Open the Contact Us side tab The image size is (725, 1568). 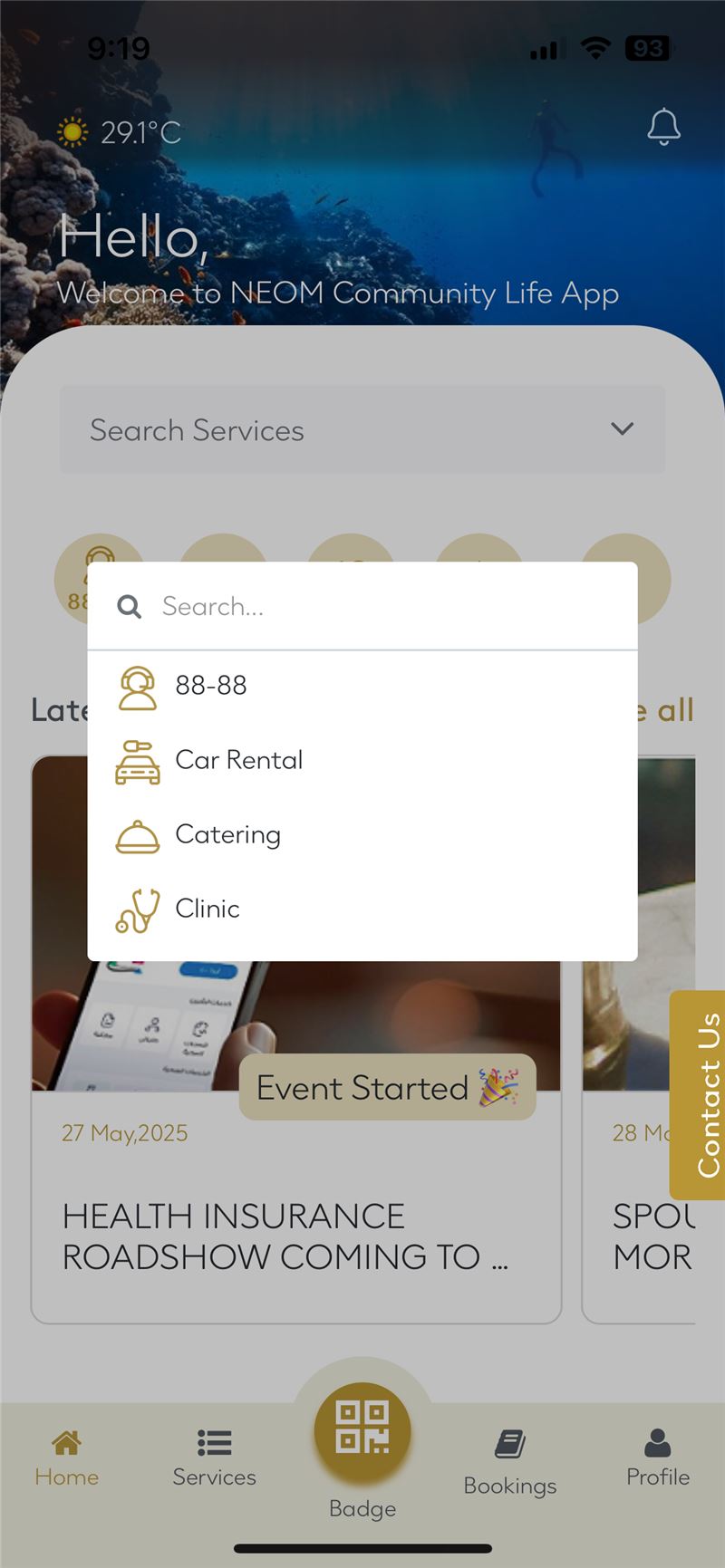pyautogui.click(x=698, y=1095)
